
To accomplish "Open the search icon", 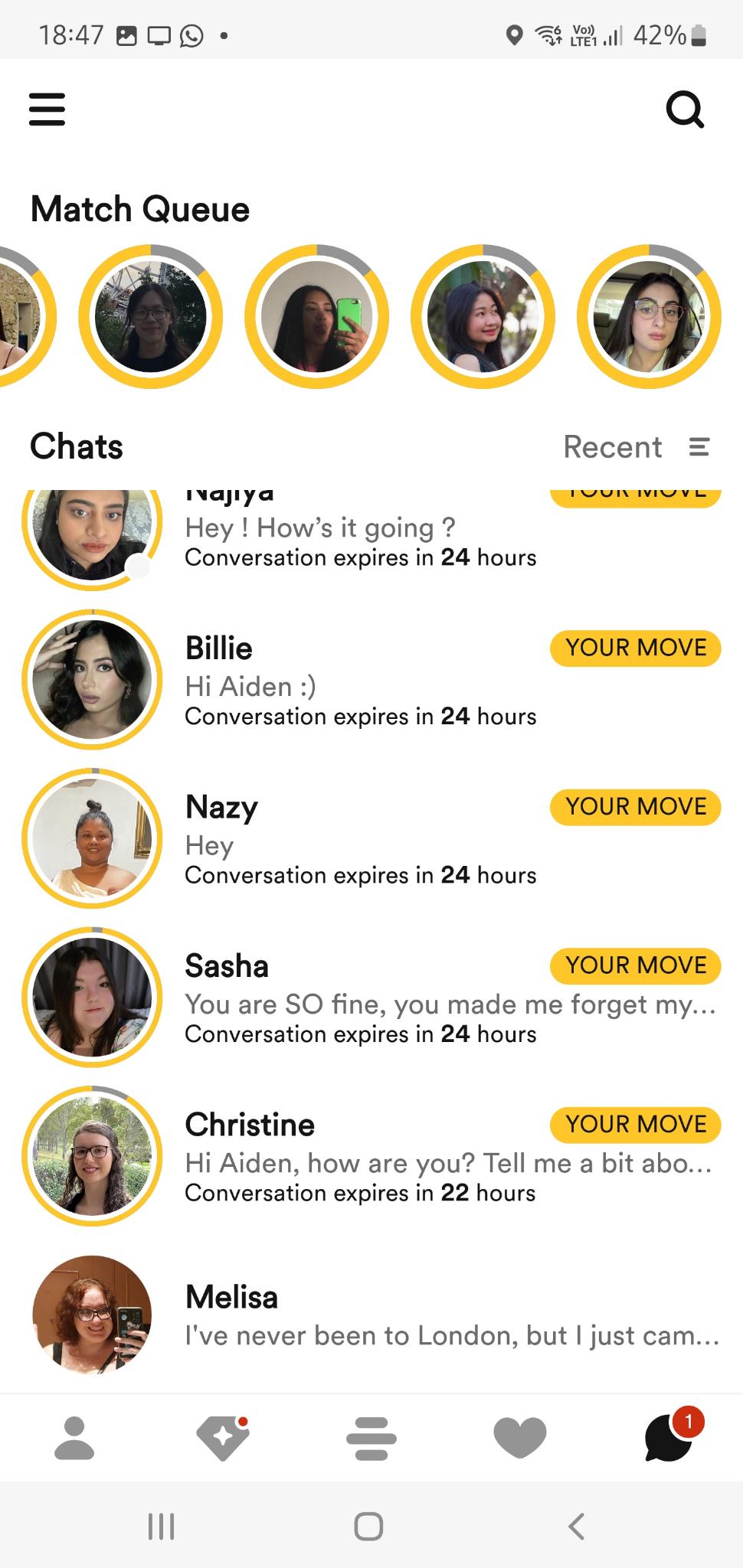I will 684,109.
